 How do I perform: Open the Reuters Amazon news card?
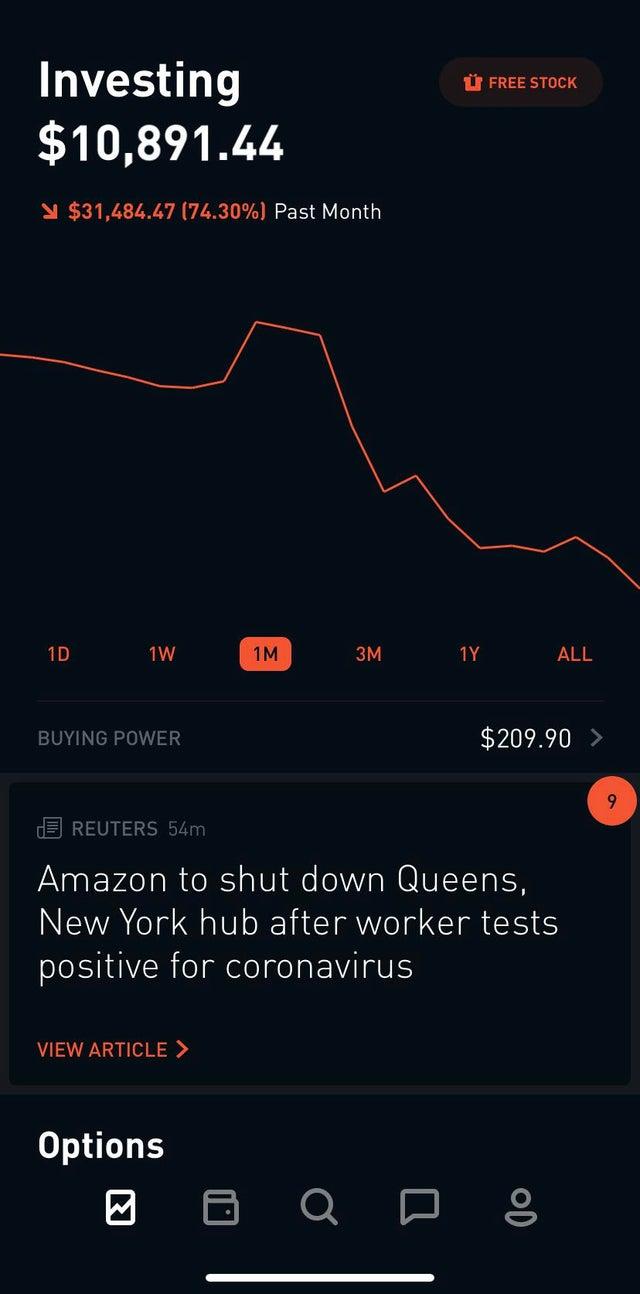tap(298, 922)
